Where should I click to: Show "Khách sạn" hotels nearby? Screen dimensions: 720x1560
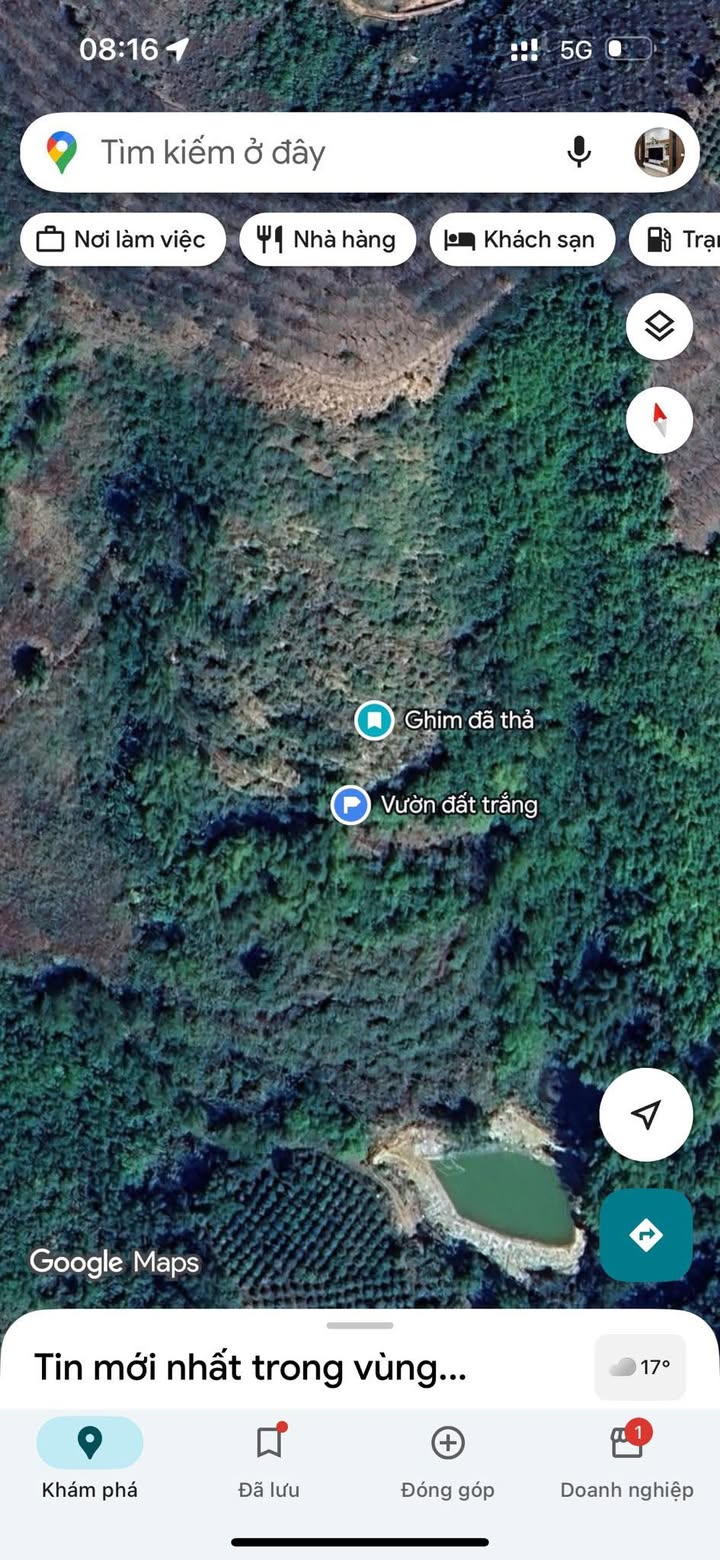click(521, 240)
